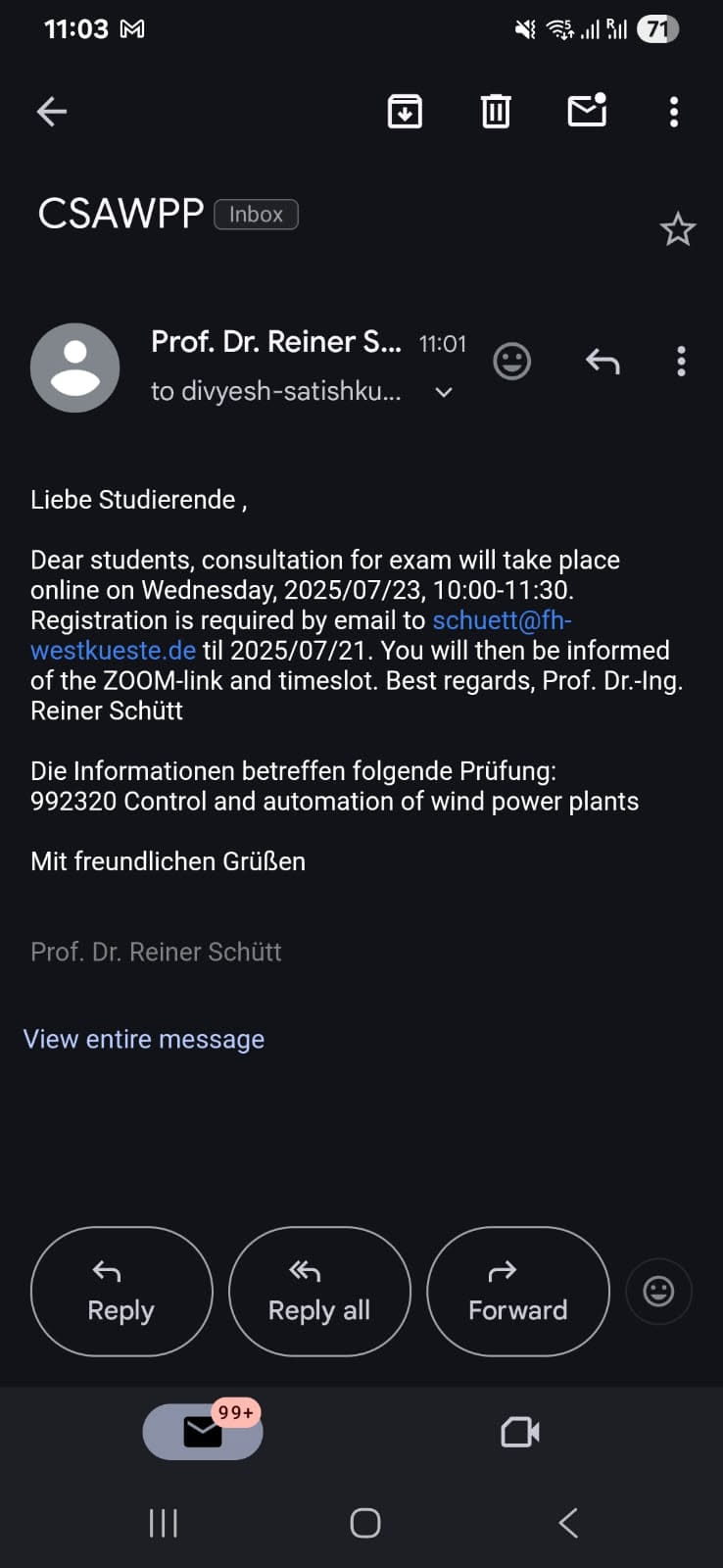Screen dimensions: 723x1568
Task: Archive this CSAWPP email
Action: pyautogui.click(x=405, y=112)
